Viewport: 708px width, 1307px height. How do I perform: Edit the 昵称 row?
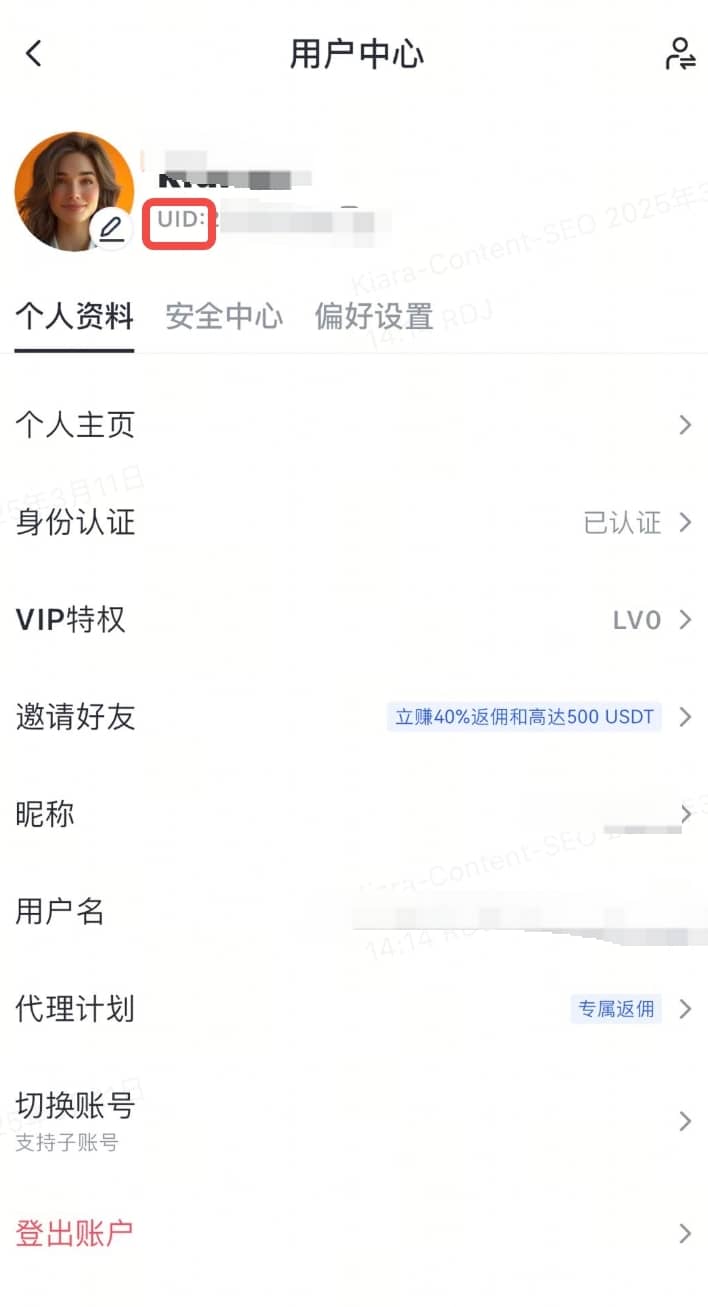(x=354, y=814)
